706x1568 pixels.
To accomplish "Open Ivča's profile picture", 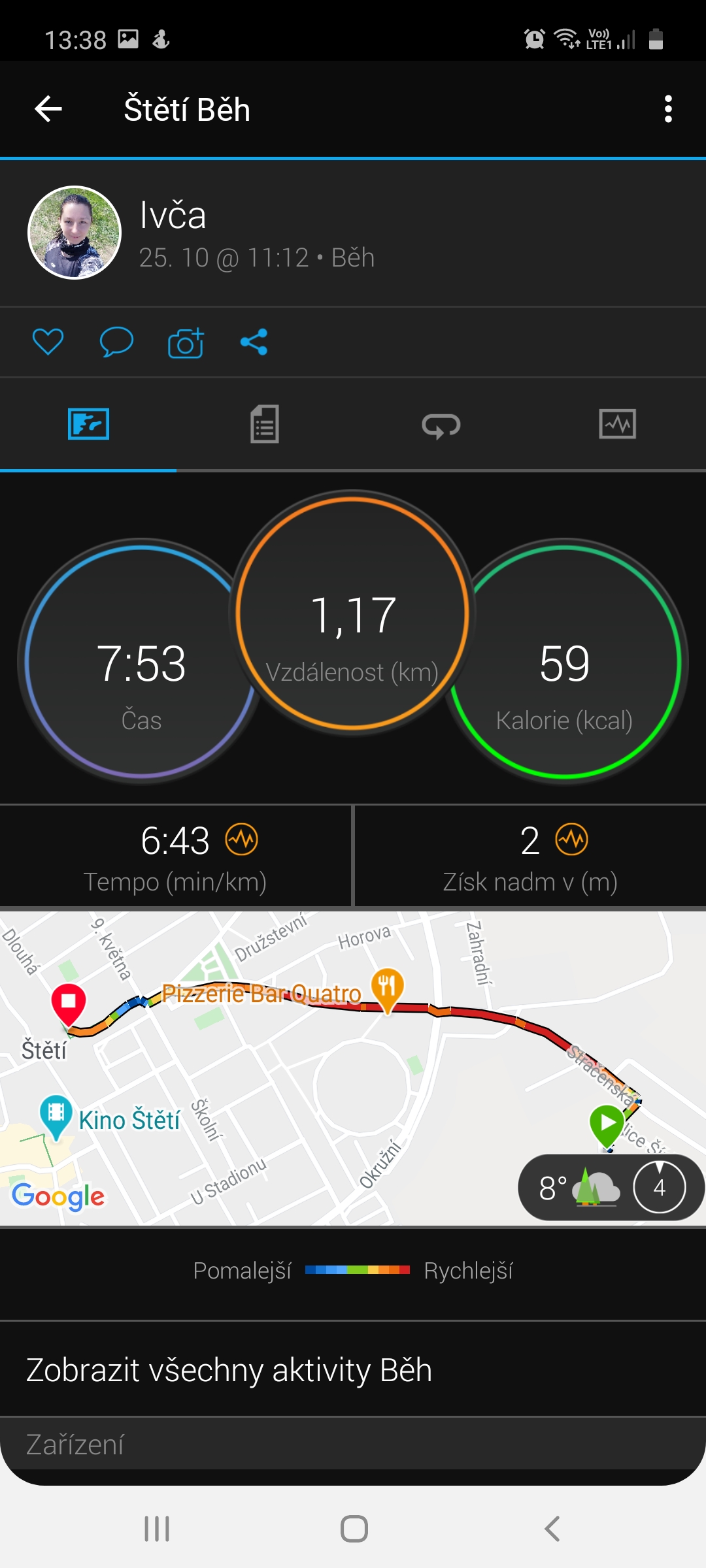I will coord(75,233).
